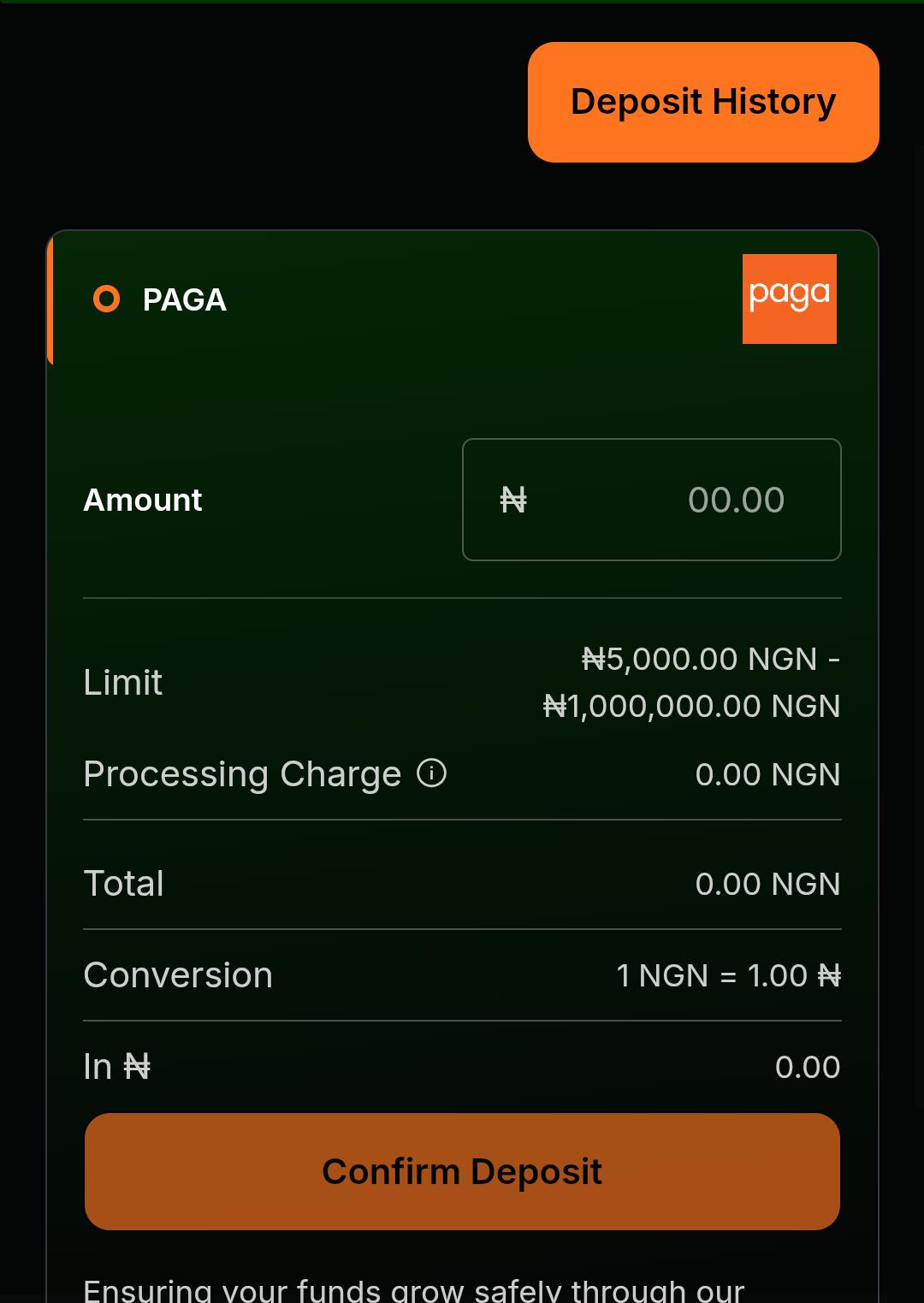Open the deposit amount entry box
Screen dimensions: 924x1303
coord(652,500)
